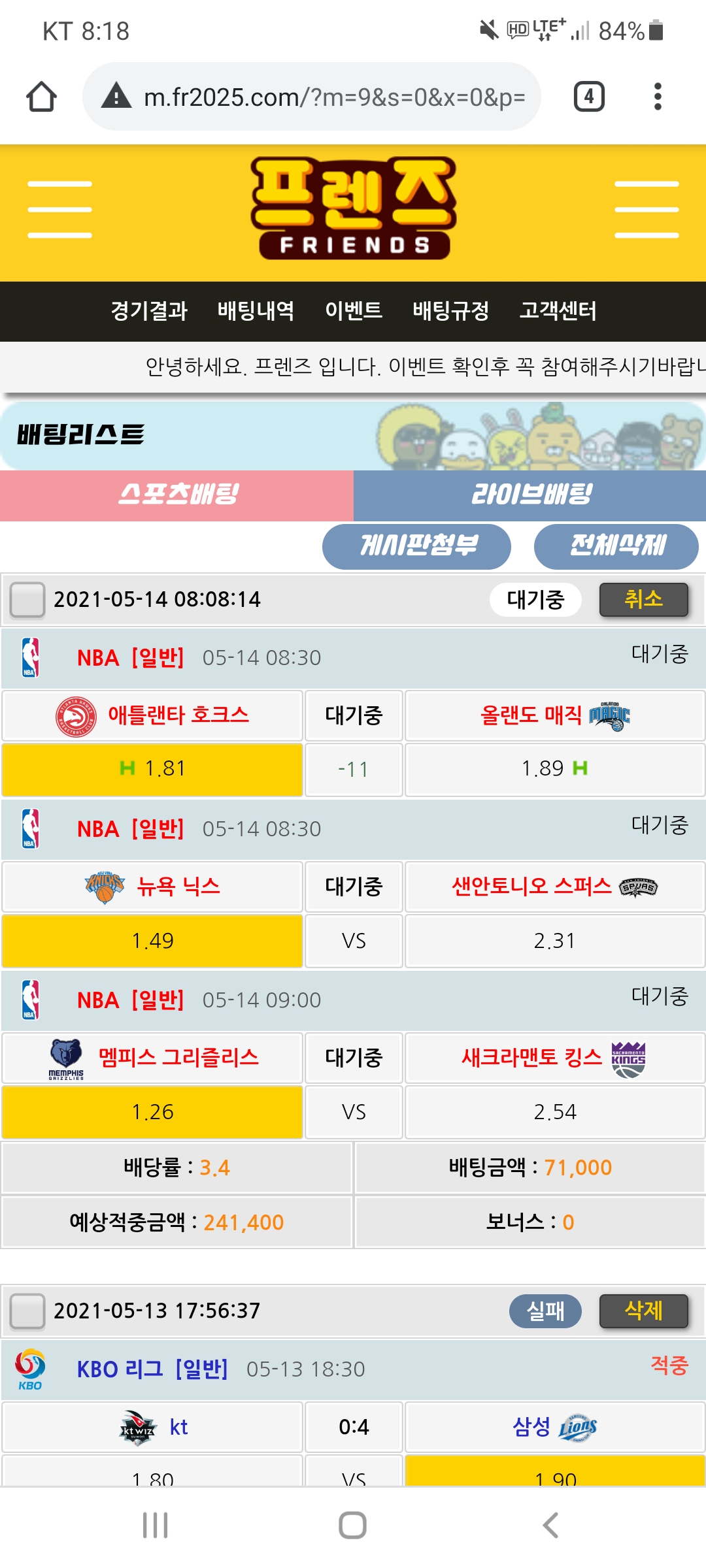Open the browser tab switcher
Image resolution: width=706 pixels, height=1568 pixels.
(x=588, y=97)
